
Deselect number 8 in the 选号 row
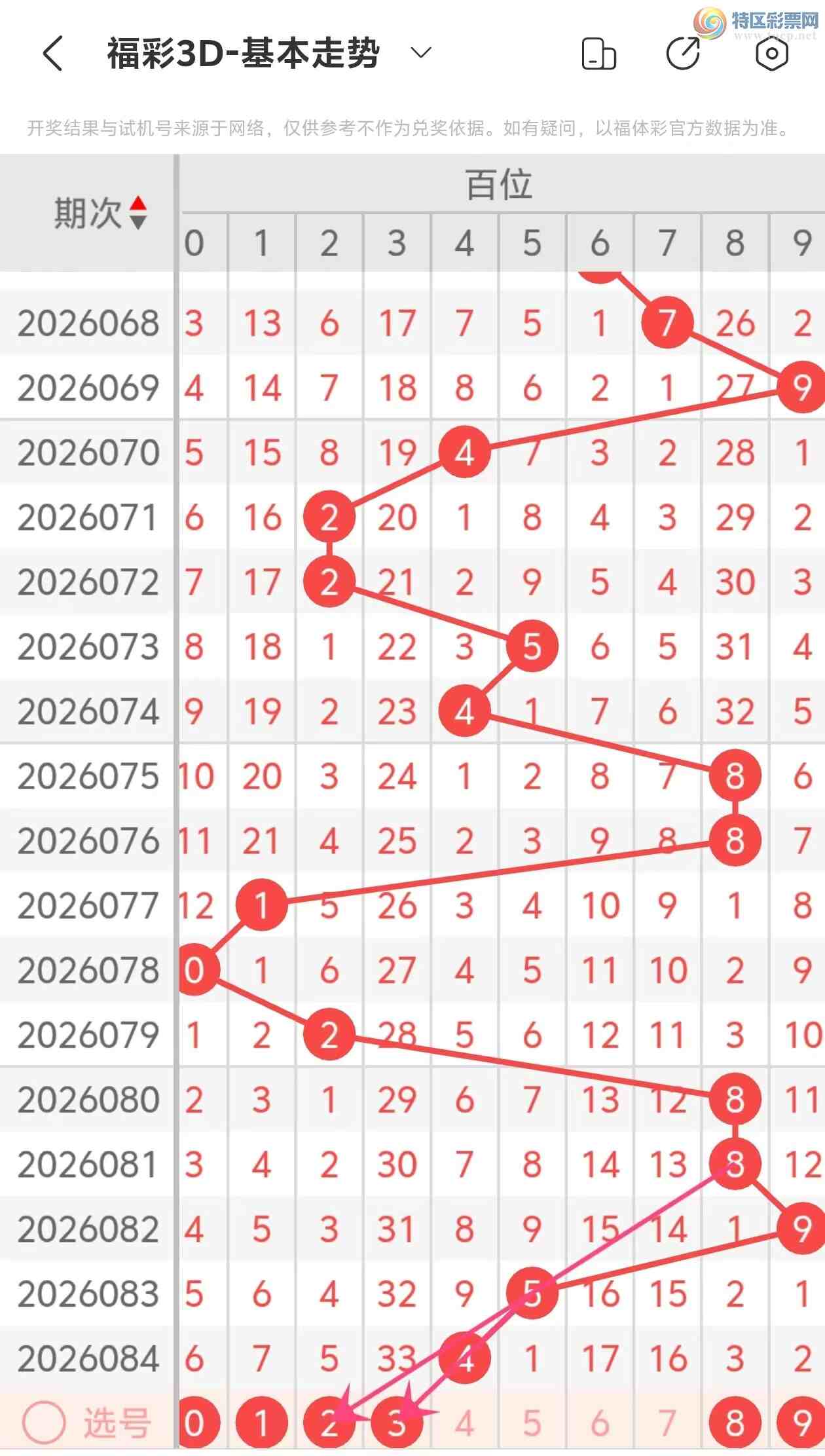735,1423
